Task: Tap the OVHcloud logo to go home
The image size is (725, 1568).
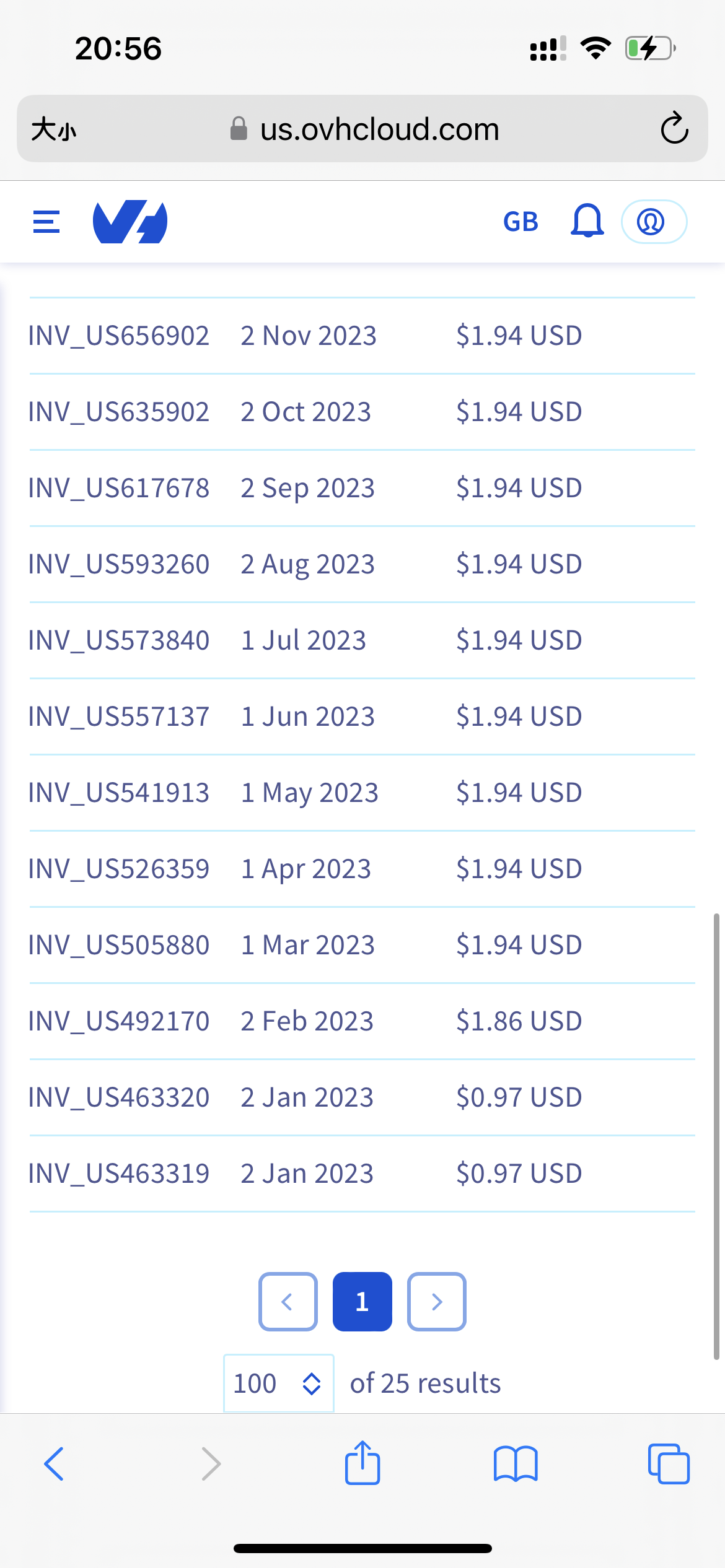Action: click(130, 222)
